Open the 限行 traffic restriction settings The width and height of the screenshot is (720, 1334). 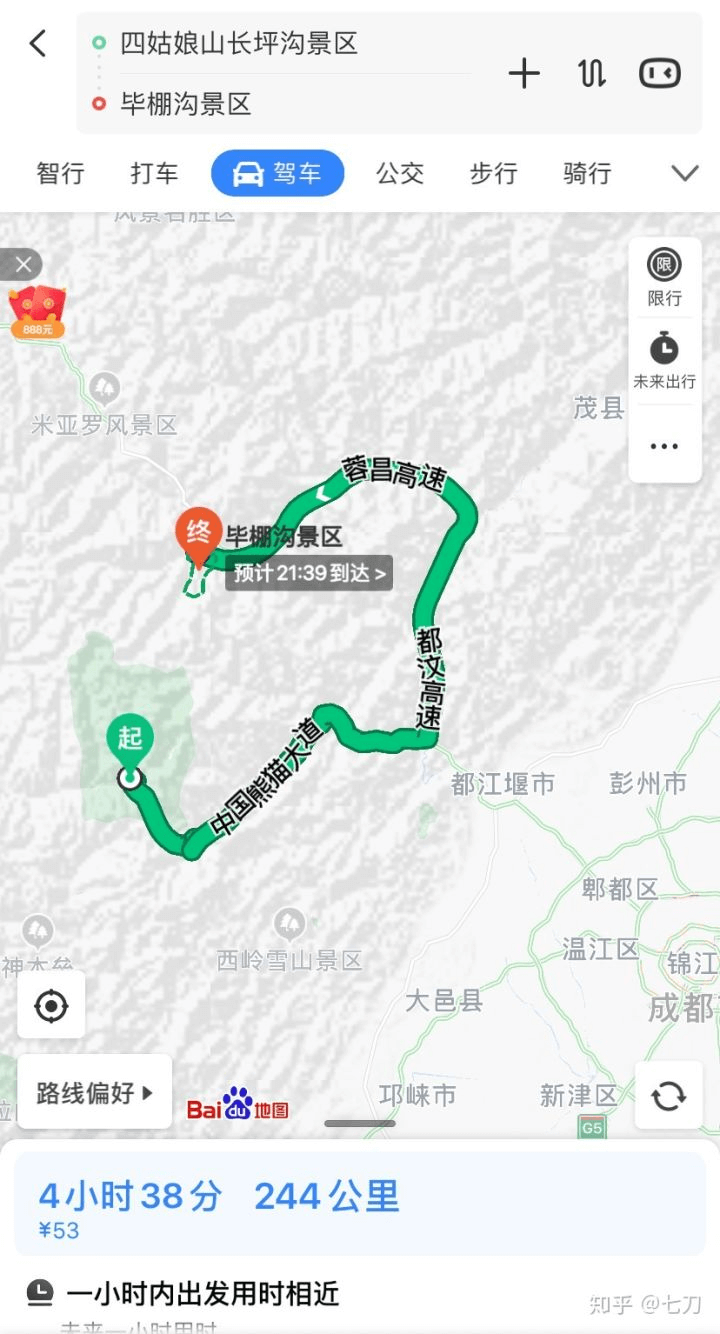(x=664, y=278)
